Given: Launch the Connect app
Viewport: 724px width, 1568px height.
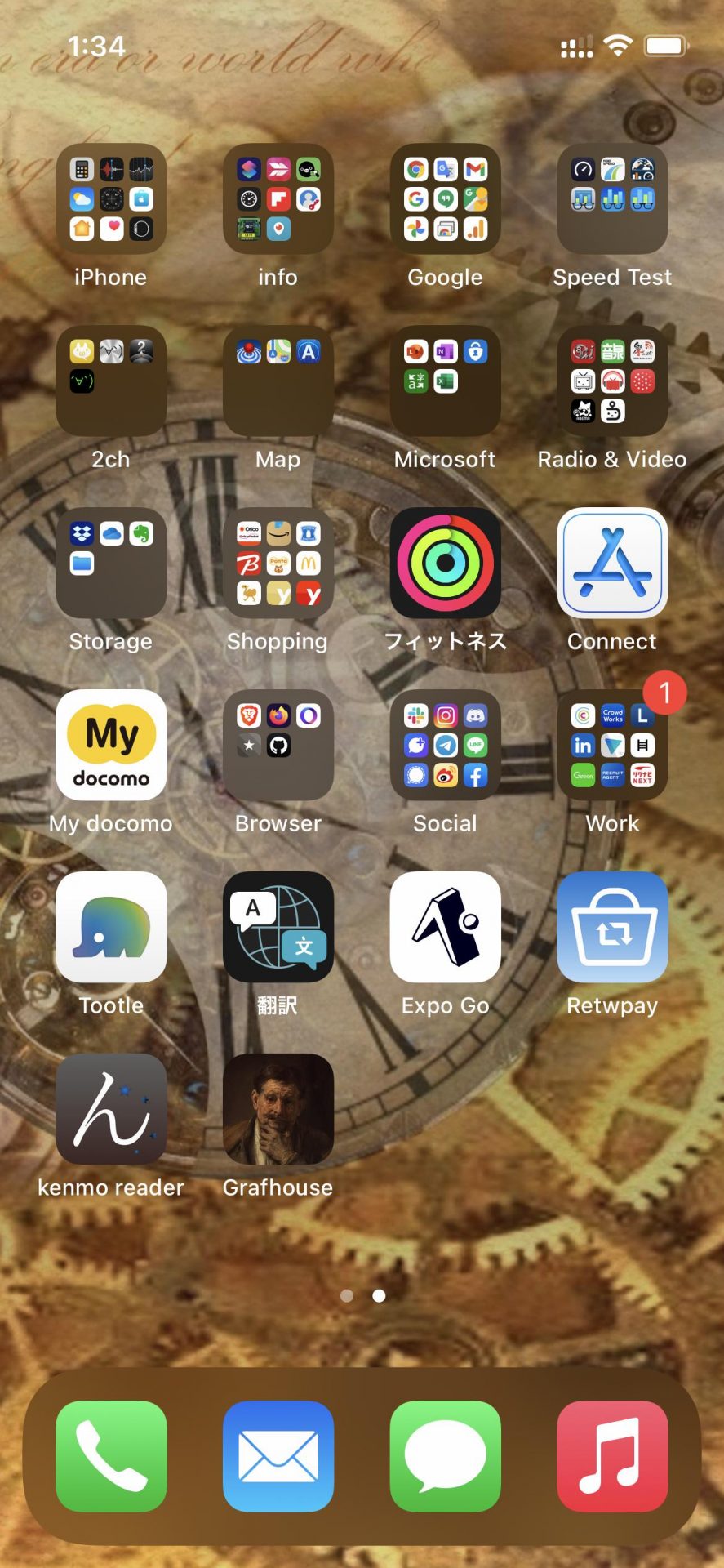Looking at the screenshot, I should (x=612, y=563).
